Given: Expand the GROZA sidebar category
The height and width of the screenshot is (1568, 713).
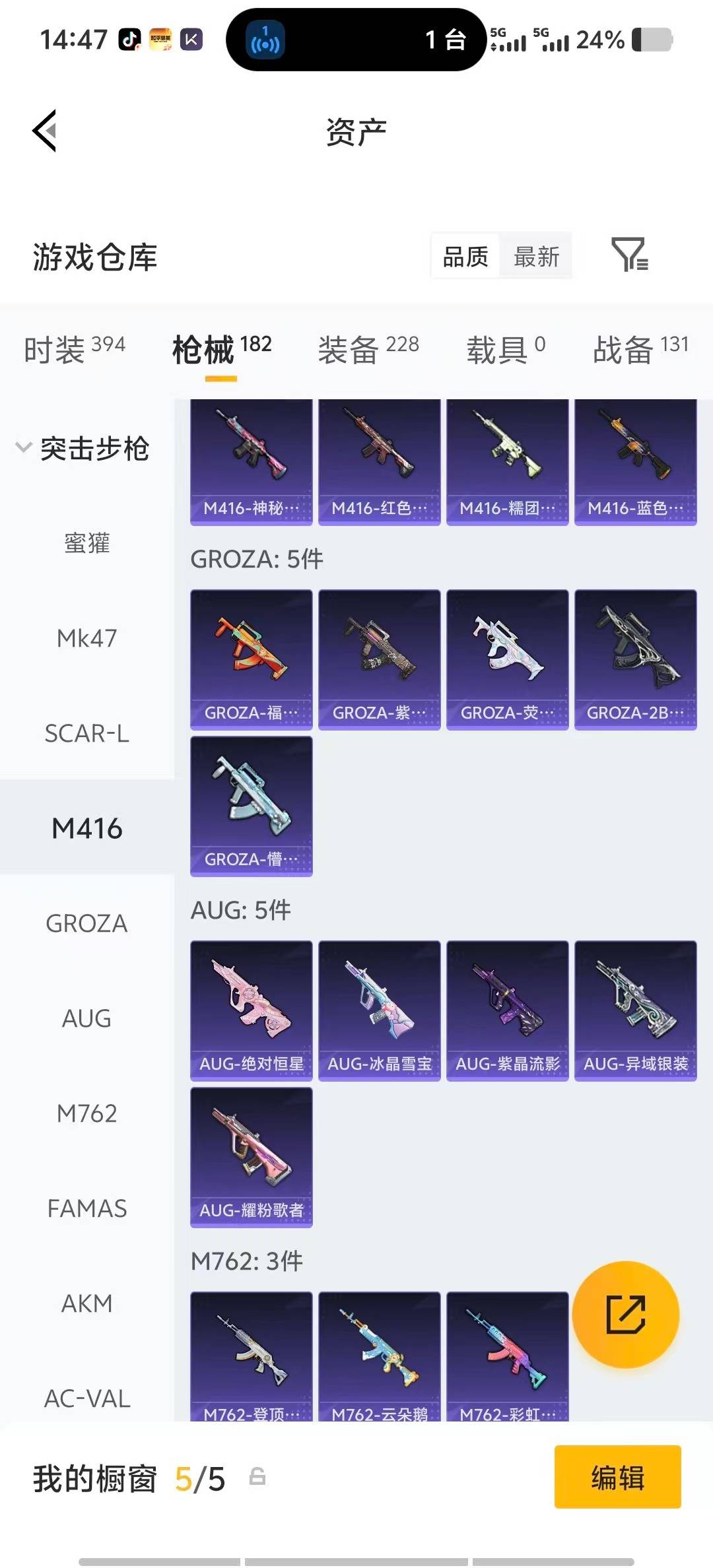Looking at the screenshot, I should (86, 923).
